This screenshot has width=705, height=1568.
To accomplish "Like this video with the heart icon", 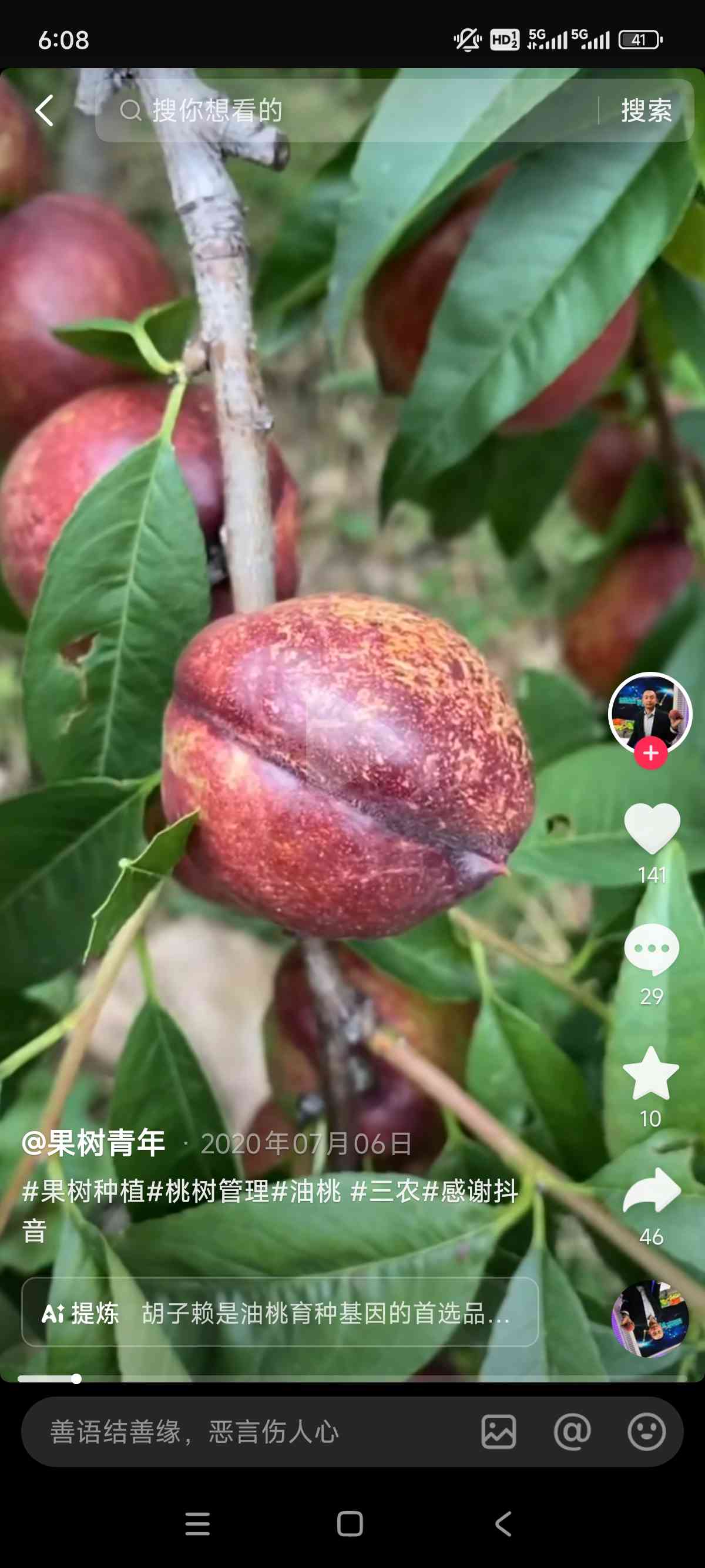I will [652, 829].
